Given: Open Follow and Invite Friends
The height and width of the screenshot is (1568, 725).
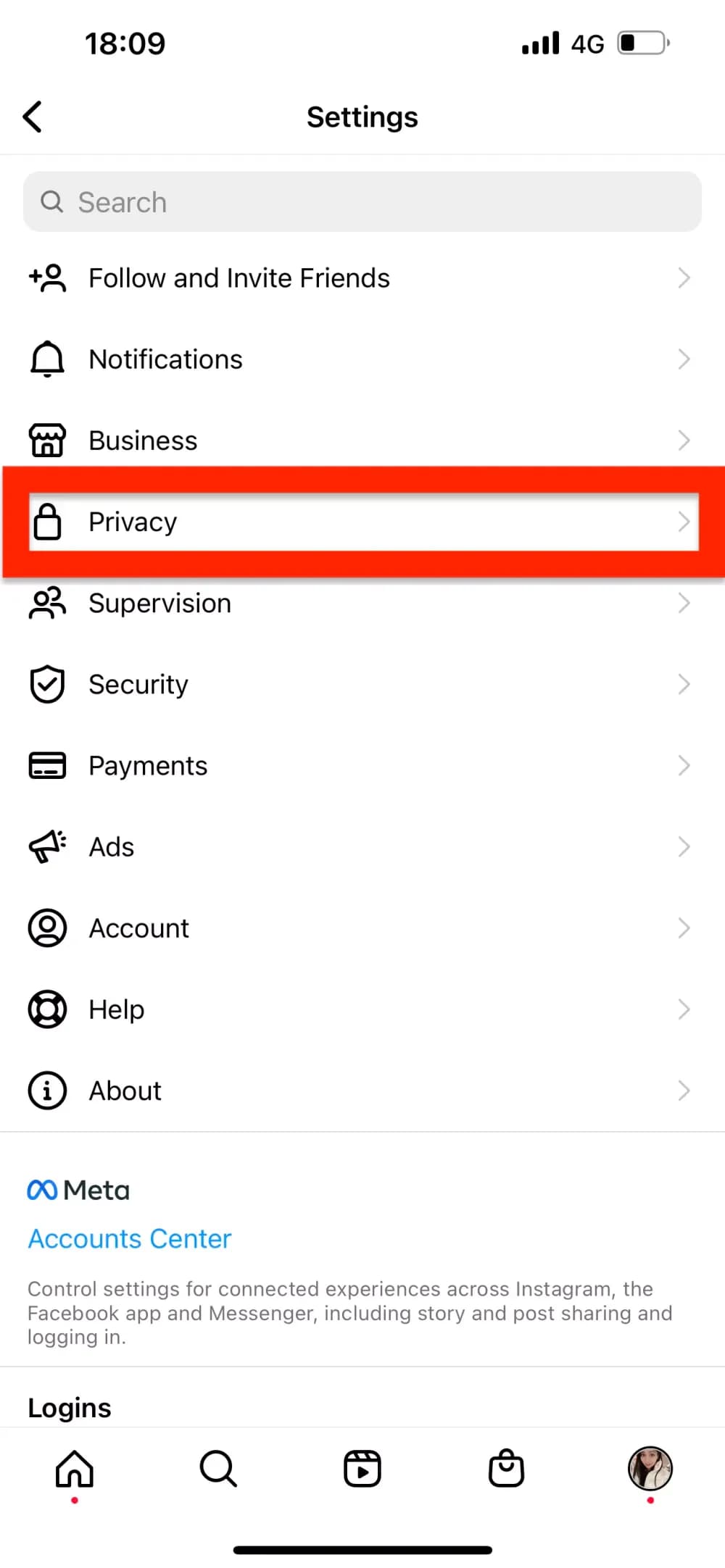Looking at the screenshot, I should 239,278.
